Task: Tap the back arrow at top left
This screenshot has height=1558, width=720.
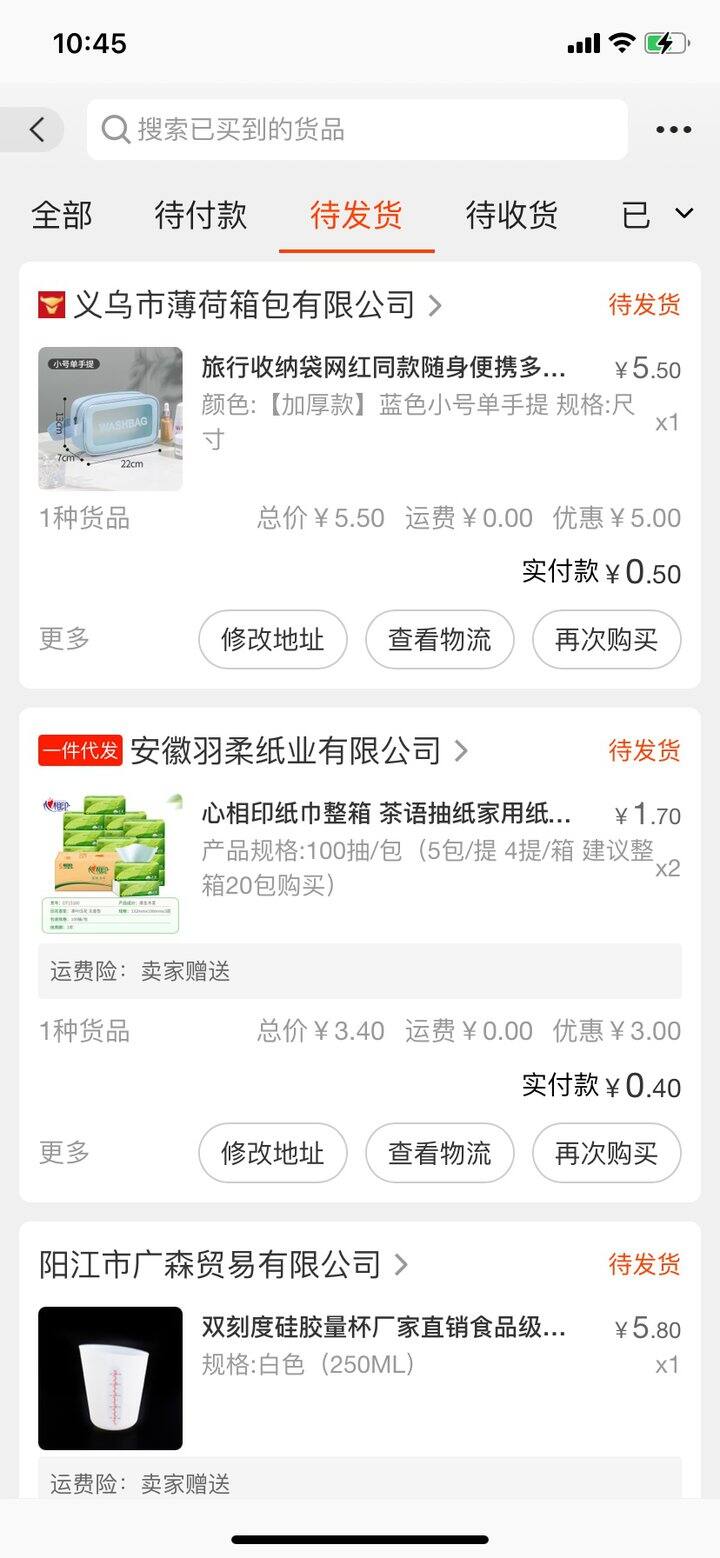Action: (35, 129)
